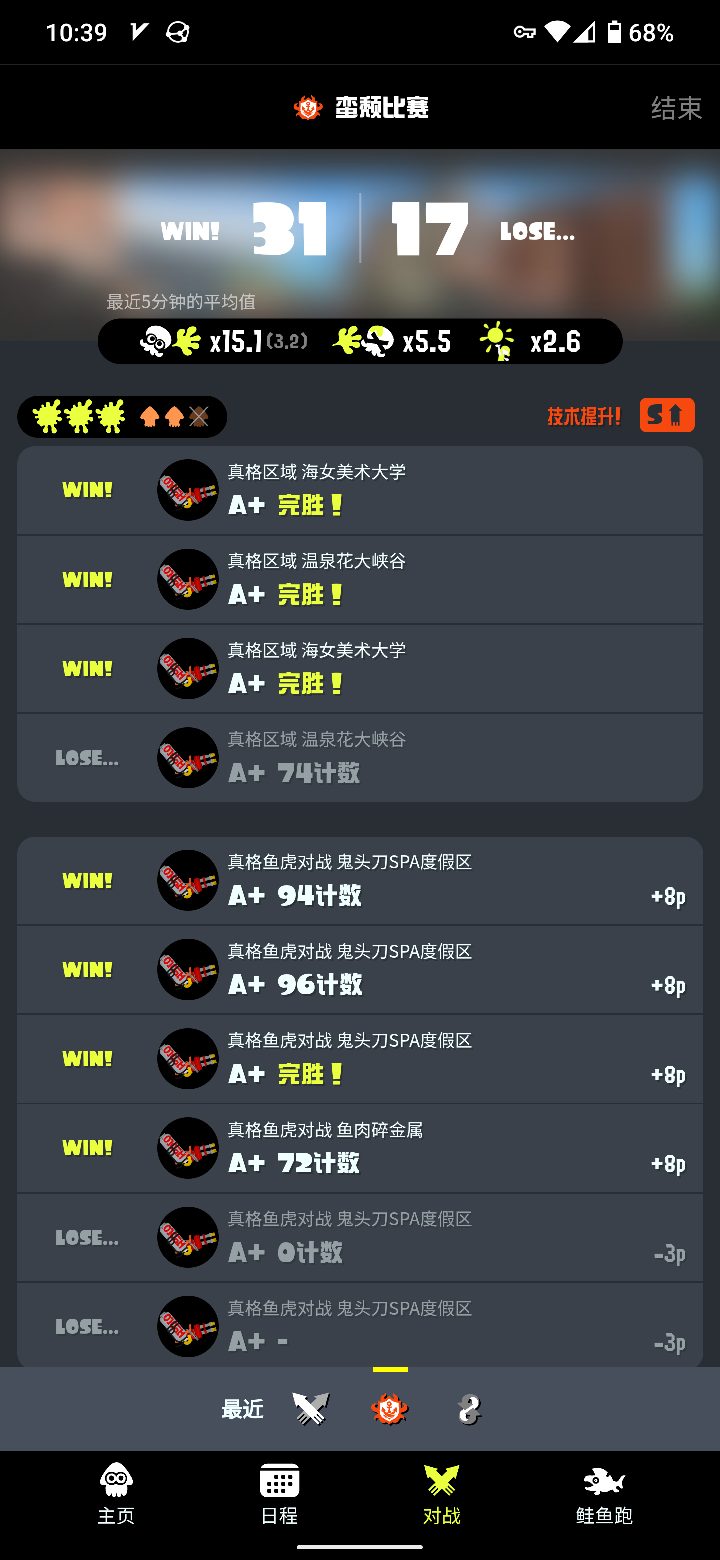Select the anarchy battle filter icon
The width and height of the screenshot is (720, 1560).
389,1410
